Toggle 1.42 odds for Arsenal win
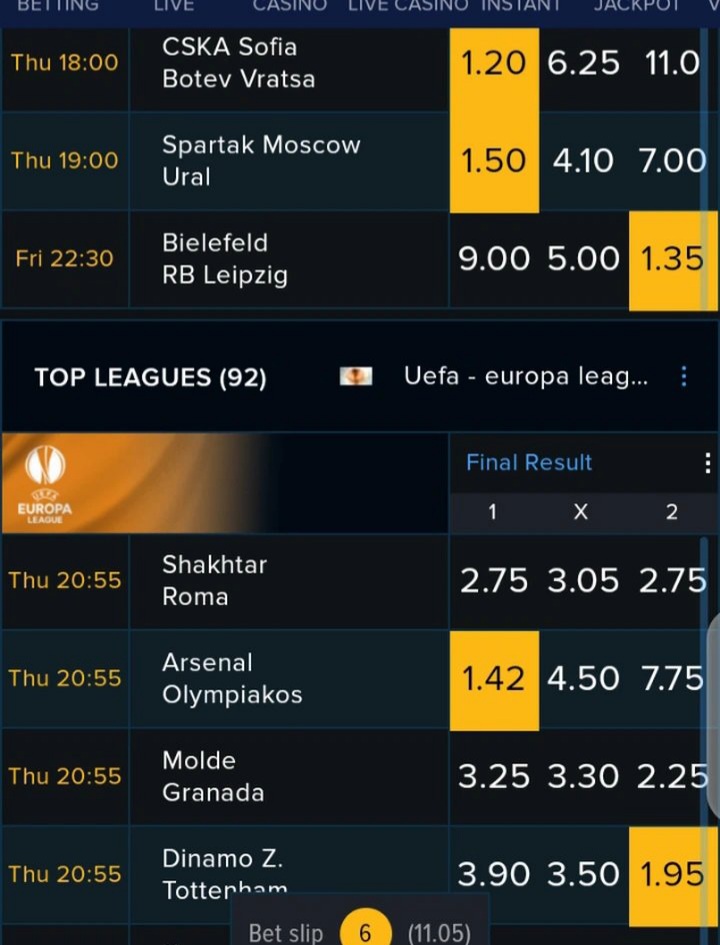 pyautogui.click(x=494, y=679)
